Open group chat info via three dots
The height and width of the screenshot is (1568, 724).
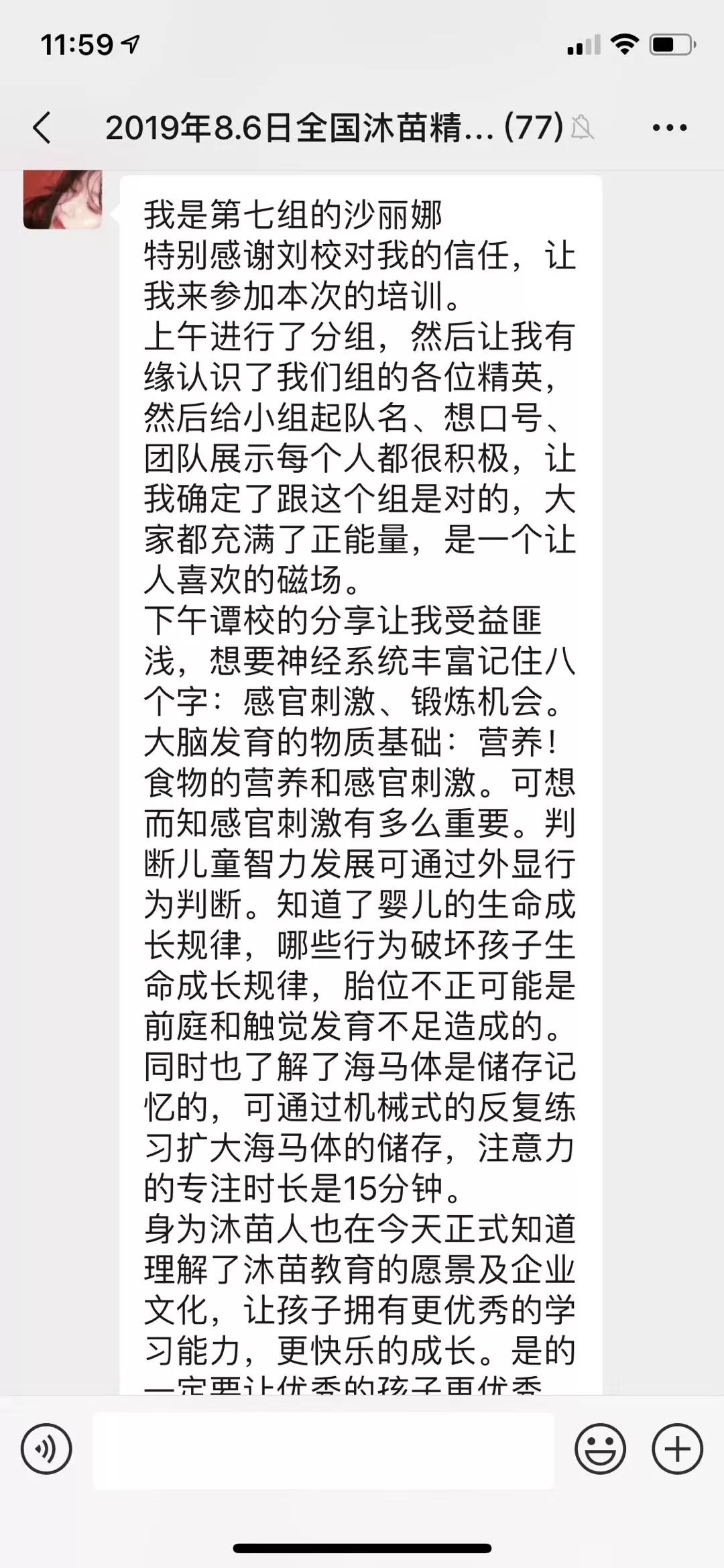[x=670, y=127]
